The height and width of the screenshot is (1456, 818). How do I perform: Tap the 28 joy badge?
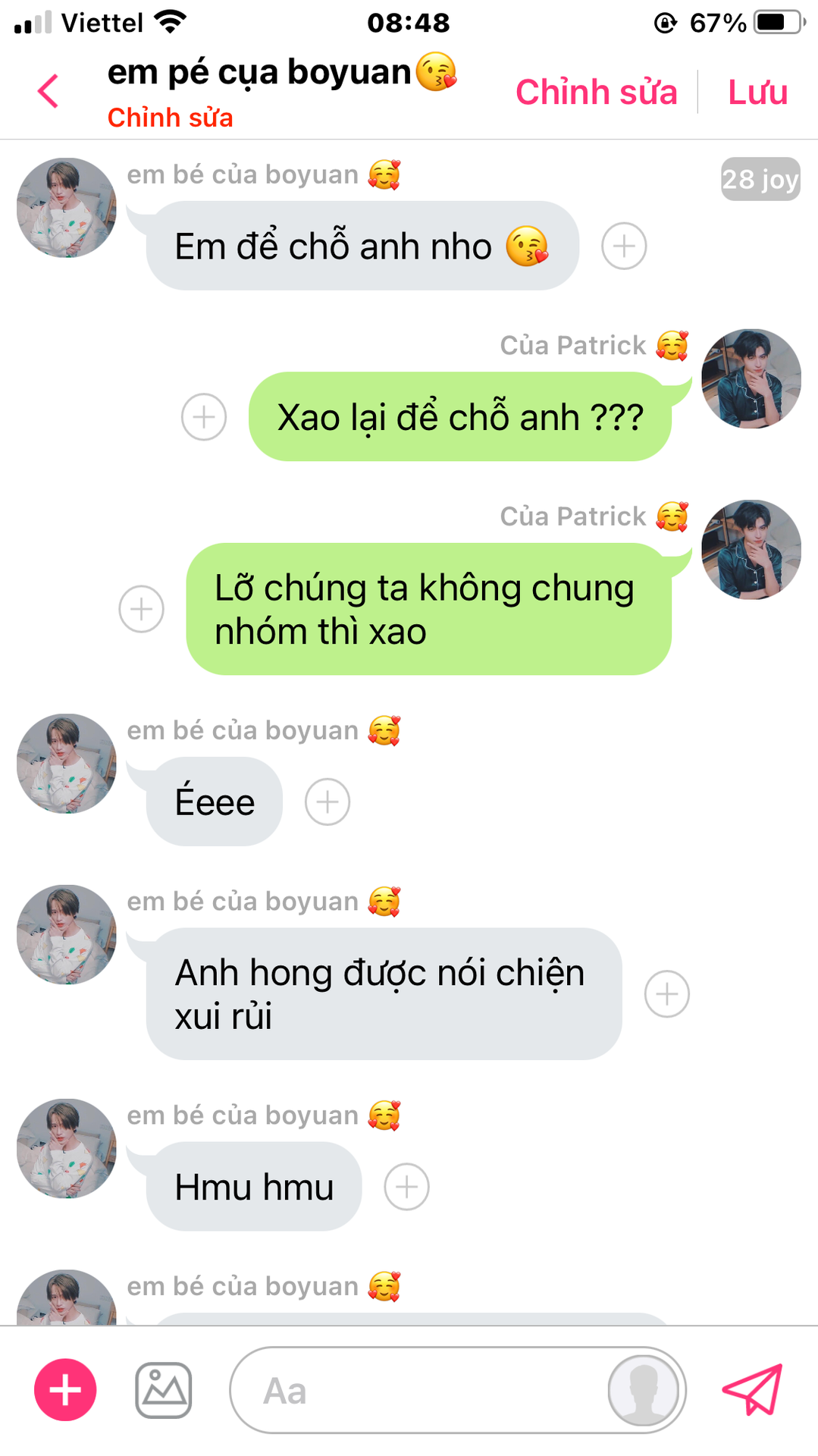pos(760,180)
